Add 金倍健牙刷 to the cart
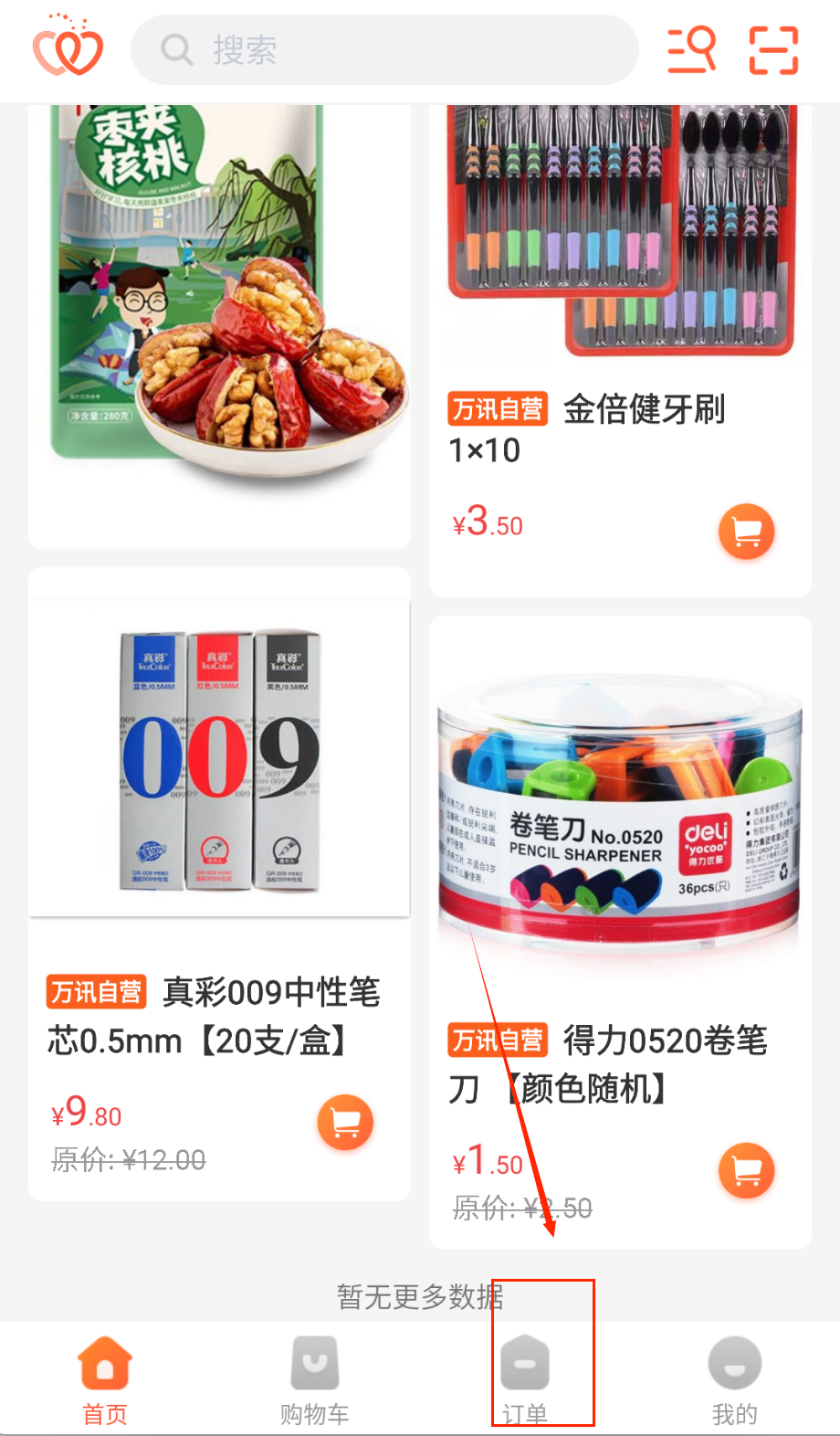The height and width of the screenshot is (1436, 840). click(746, 532)
